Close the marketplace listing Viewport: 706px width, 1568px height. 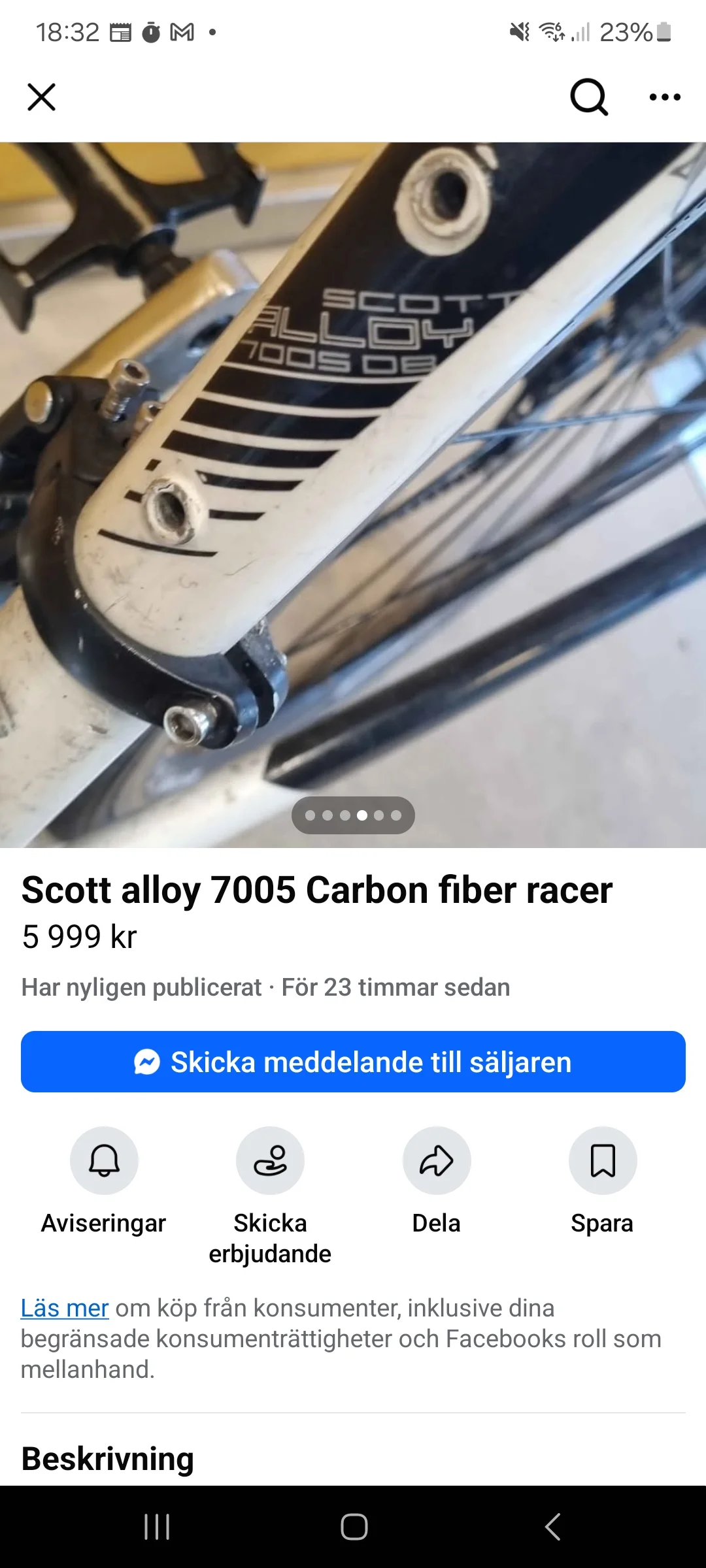[41, 97]
